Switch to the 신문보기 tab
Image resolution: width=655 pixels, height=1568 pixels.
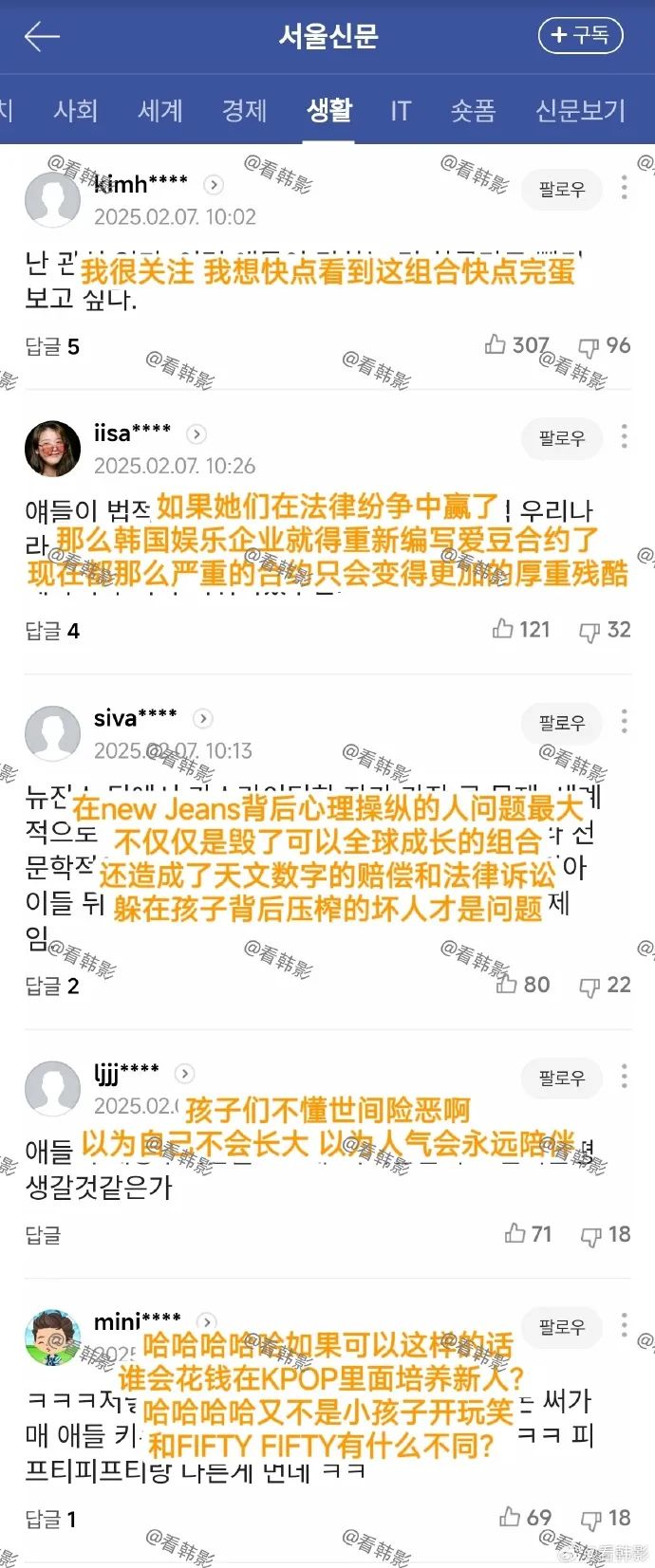click(x=580, y=111)
